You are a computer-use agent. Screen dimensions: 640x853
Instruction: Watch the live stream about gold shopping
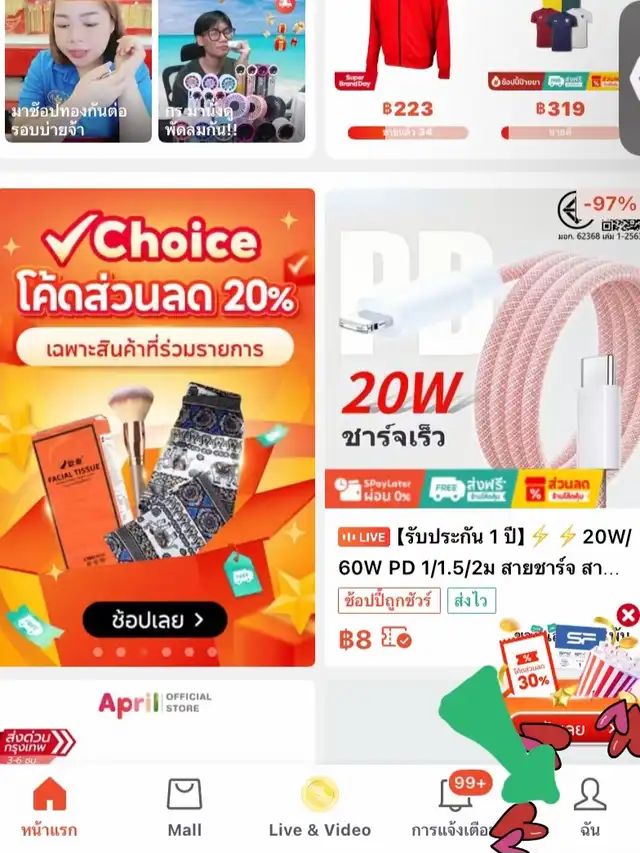(x=78, y=71)
